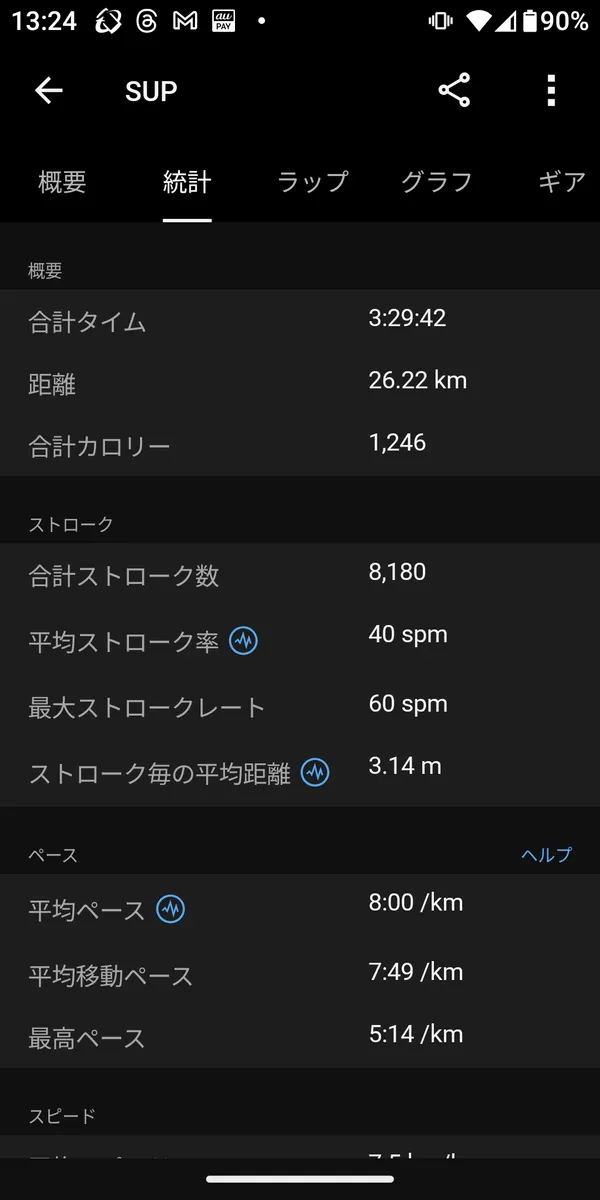600x1200 pixels.
Task: Open the ラップ tab
Action: (312, 182)
